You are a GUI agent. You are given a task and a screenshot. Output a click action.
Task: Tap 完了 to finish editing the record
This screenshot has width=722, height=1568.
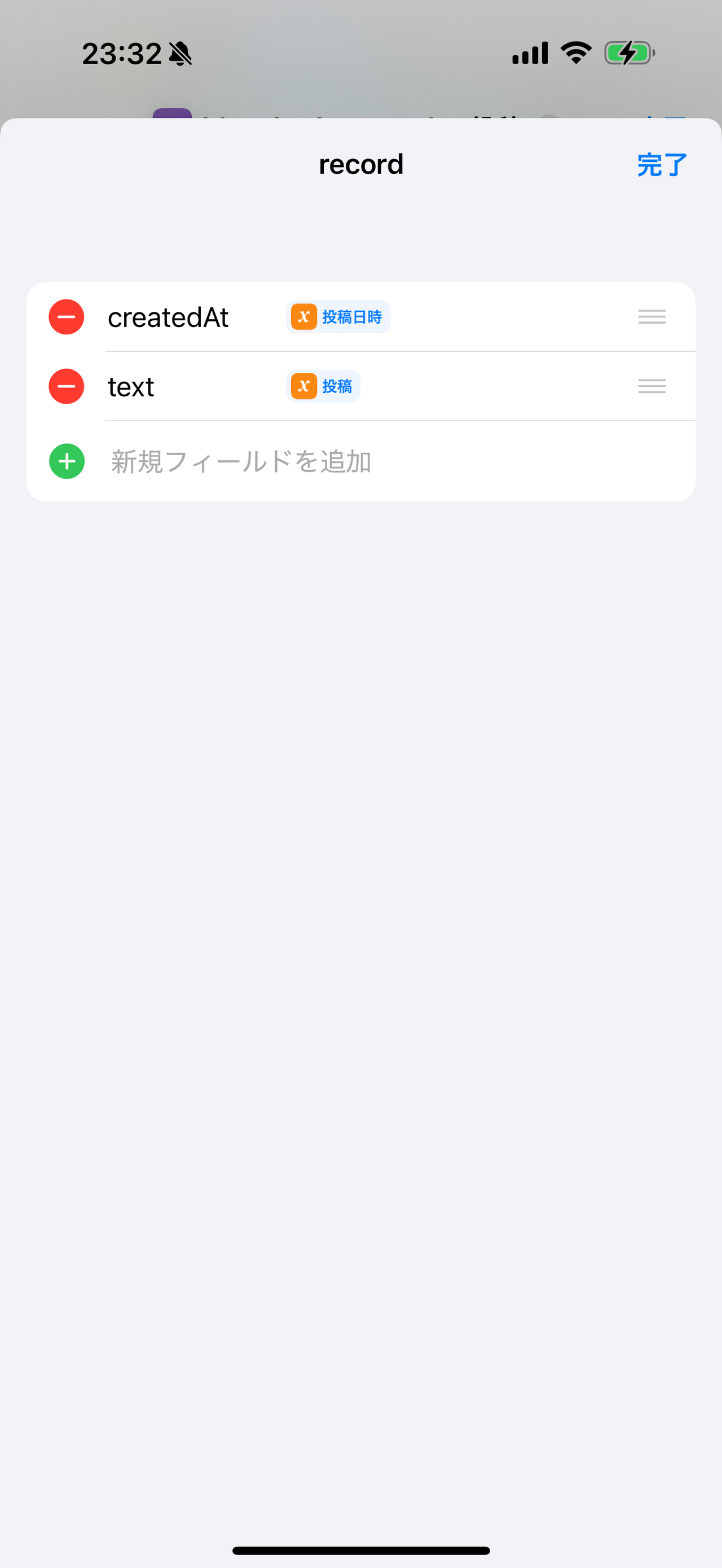tap(662, 163)
